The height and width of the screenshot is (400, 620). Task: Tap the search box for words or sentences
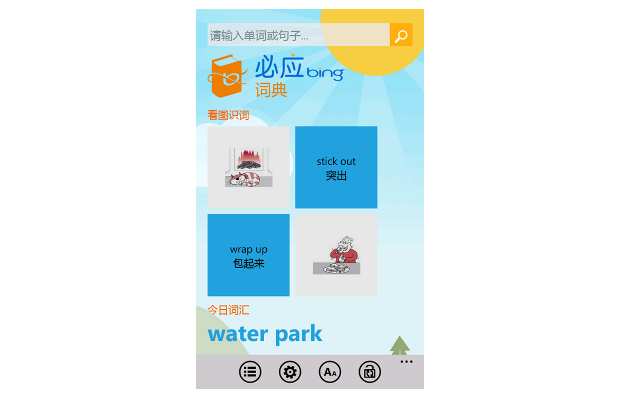click(x=297, y=36)
